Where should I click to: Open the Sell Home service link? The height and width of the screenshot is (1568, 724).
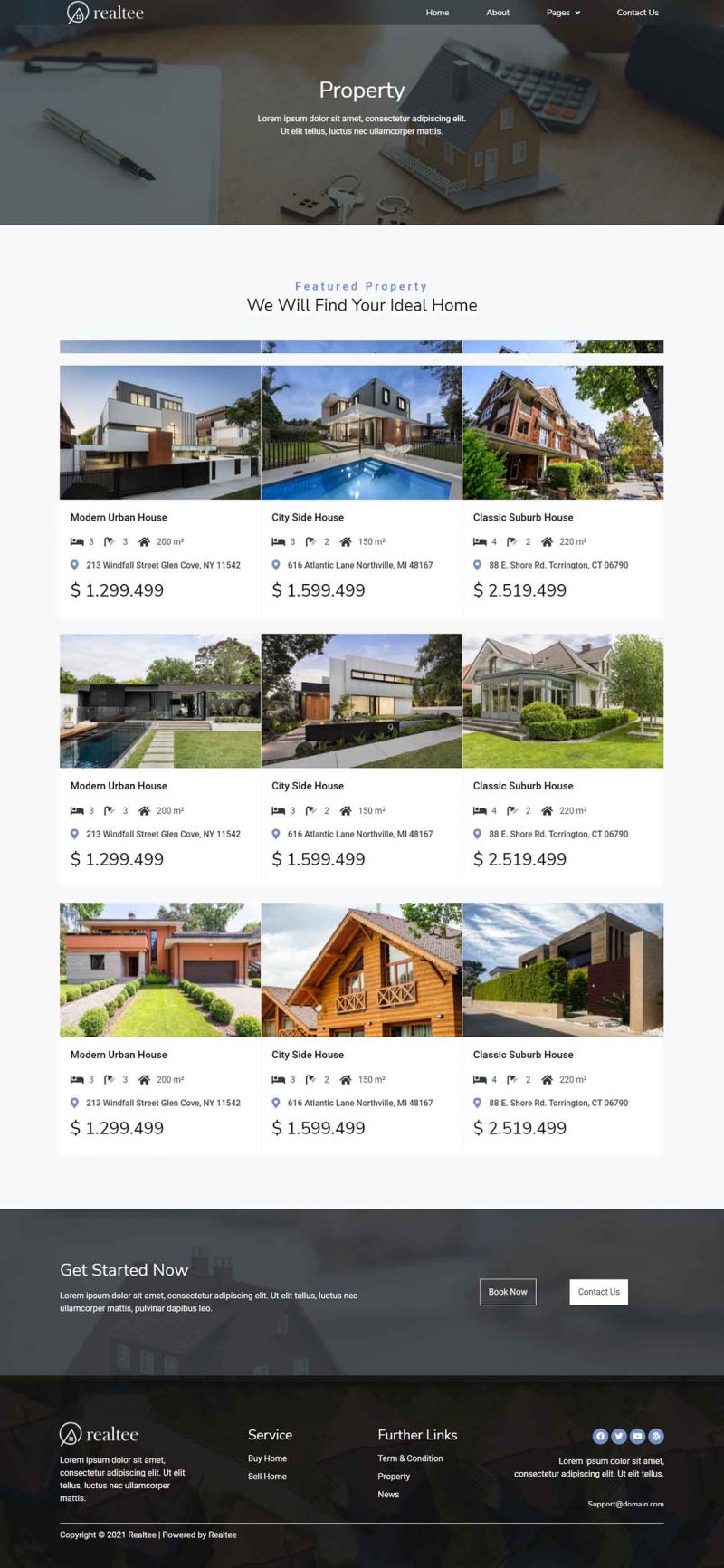267,1477
